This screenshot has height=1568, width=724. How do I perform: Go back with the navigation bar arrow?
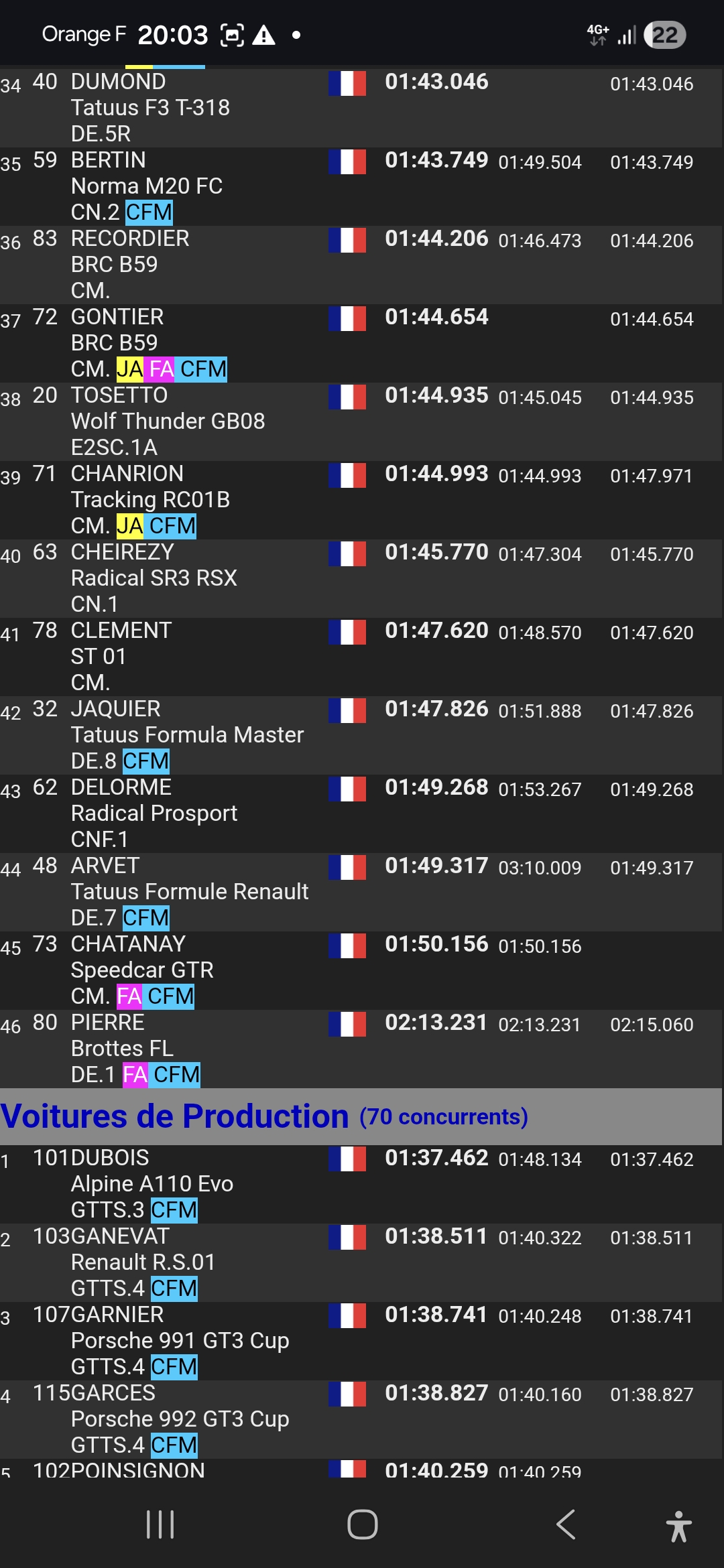pyautogui.click(x=566, y=1524)
